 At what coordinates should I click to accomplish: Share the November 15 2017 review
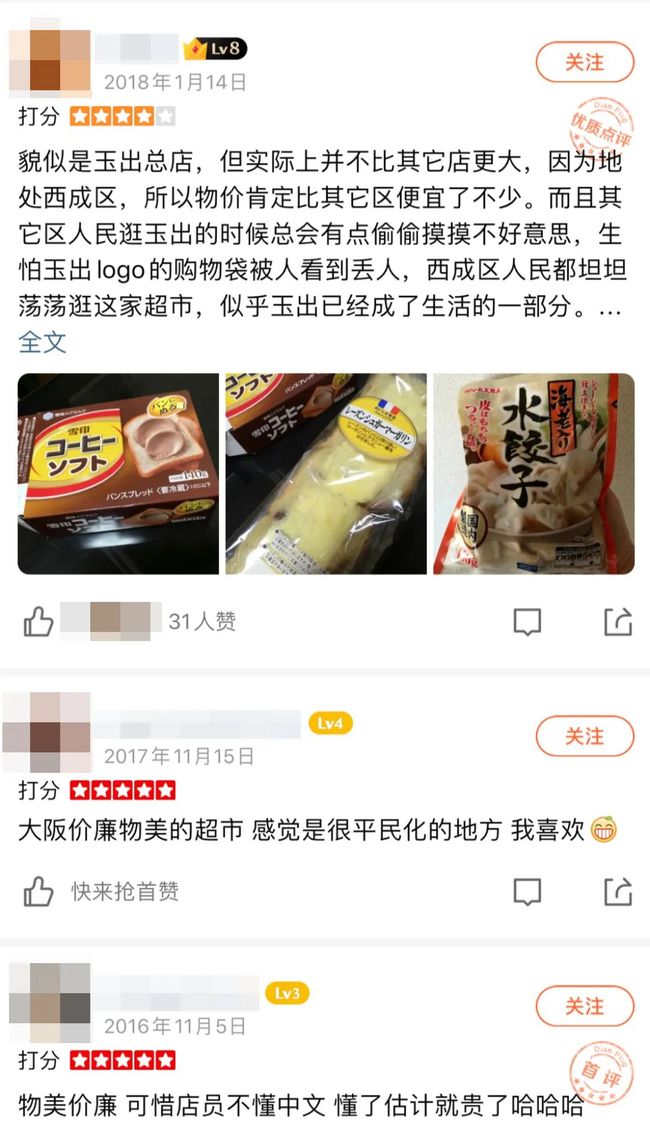(x=618, y=891)
